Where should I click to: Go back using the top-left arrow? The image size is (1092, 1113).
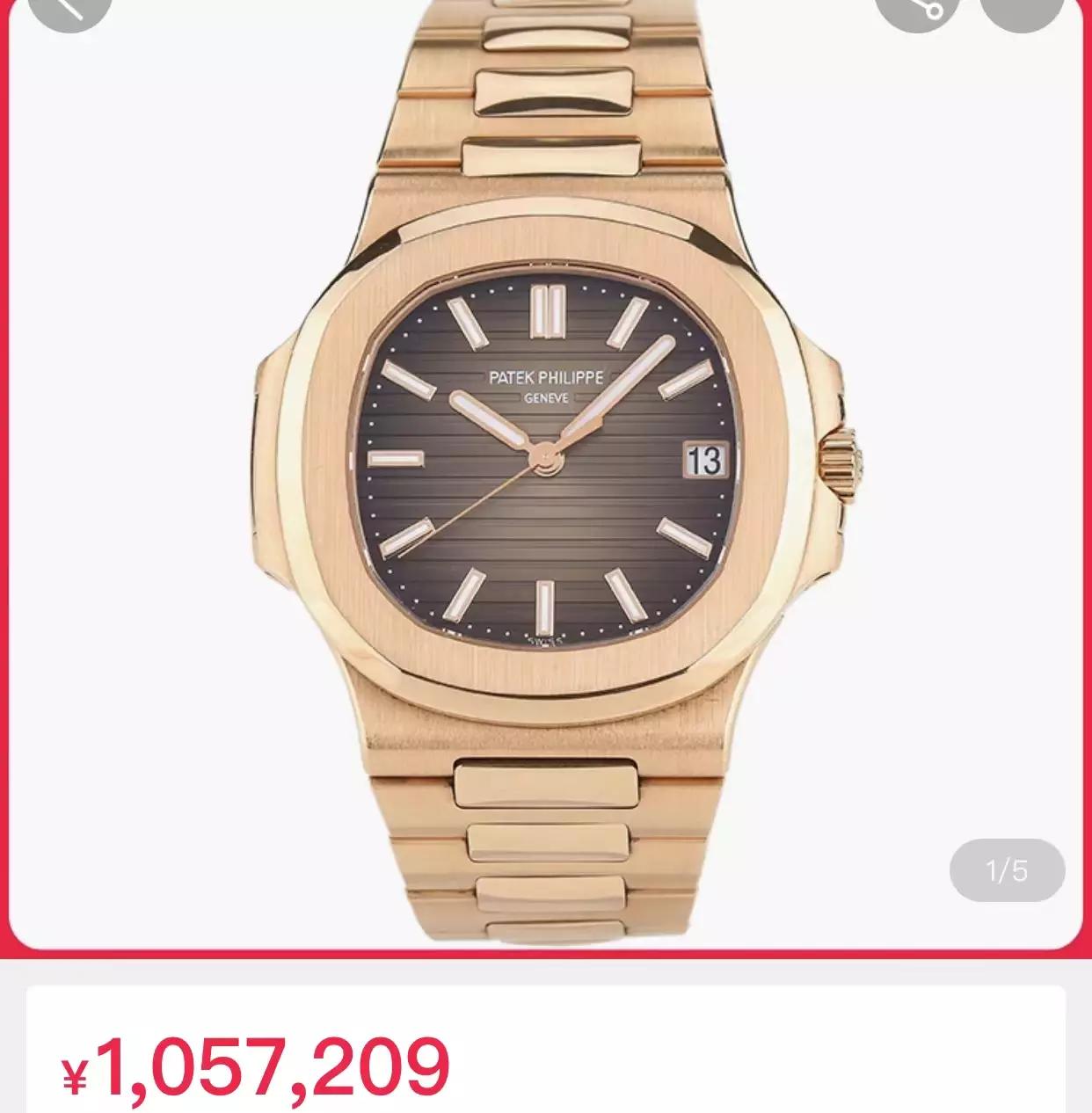[x=71, y=9]
